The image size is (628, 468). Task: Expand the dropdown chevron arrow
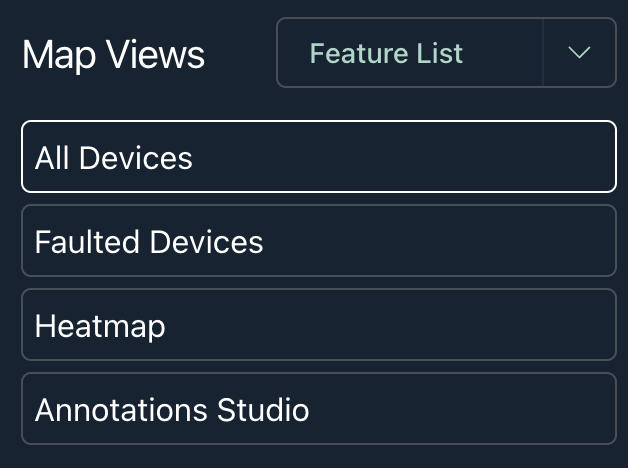coord(579,53)
